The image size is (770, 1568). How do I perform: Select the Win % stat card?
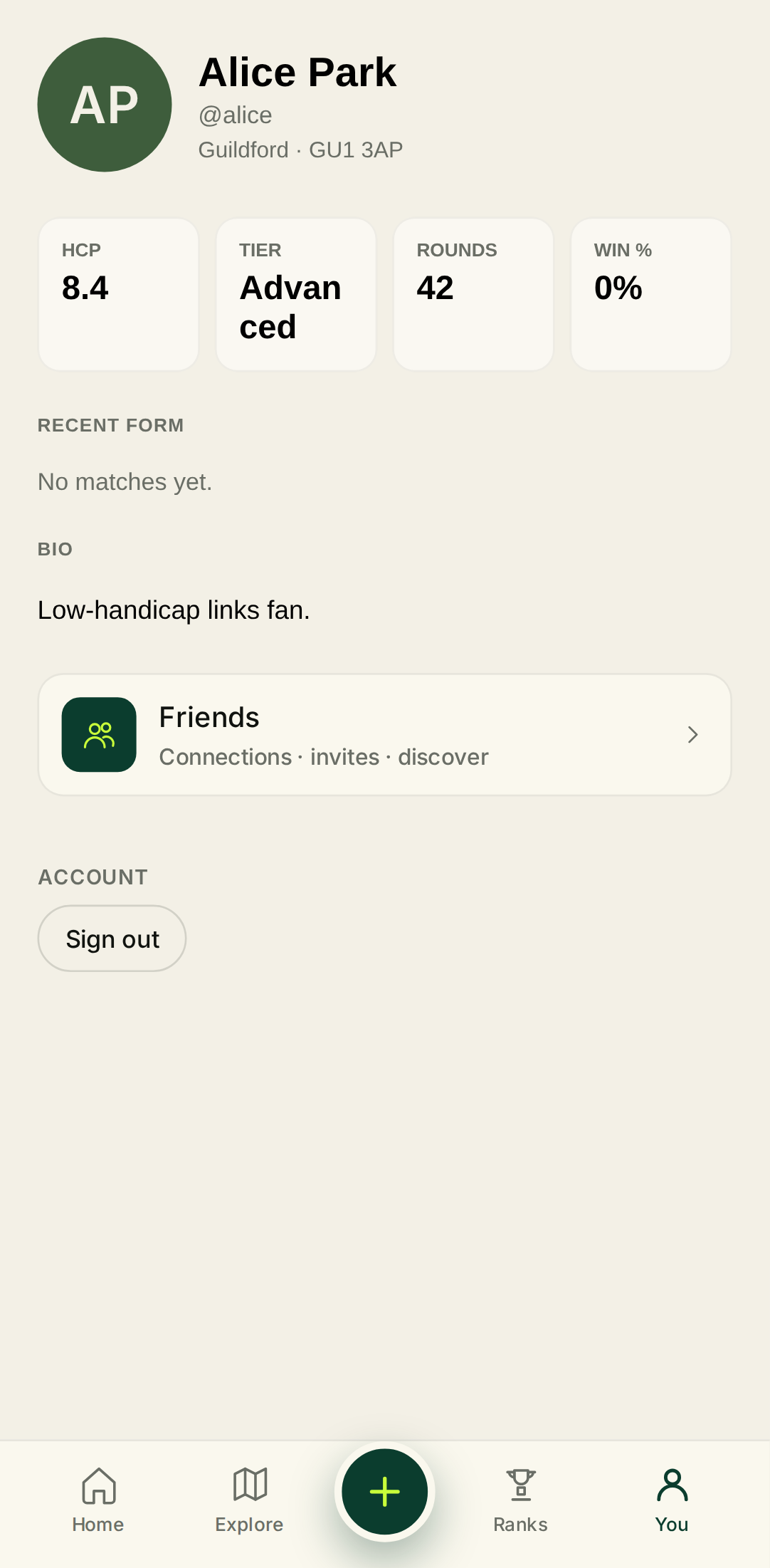coord(651,293)
